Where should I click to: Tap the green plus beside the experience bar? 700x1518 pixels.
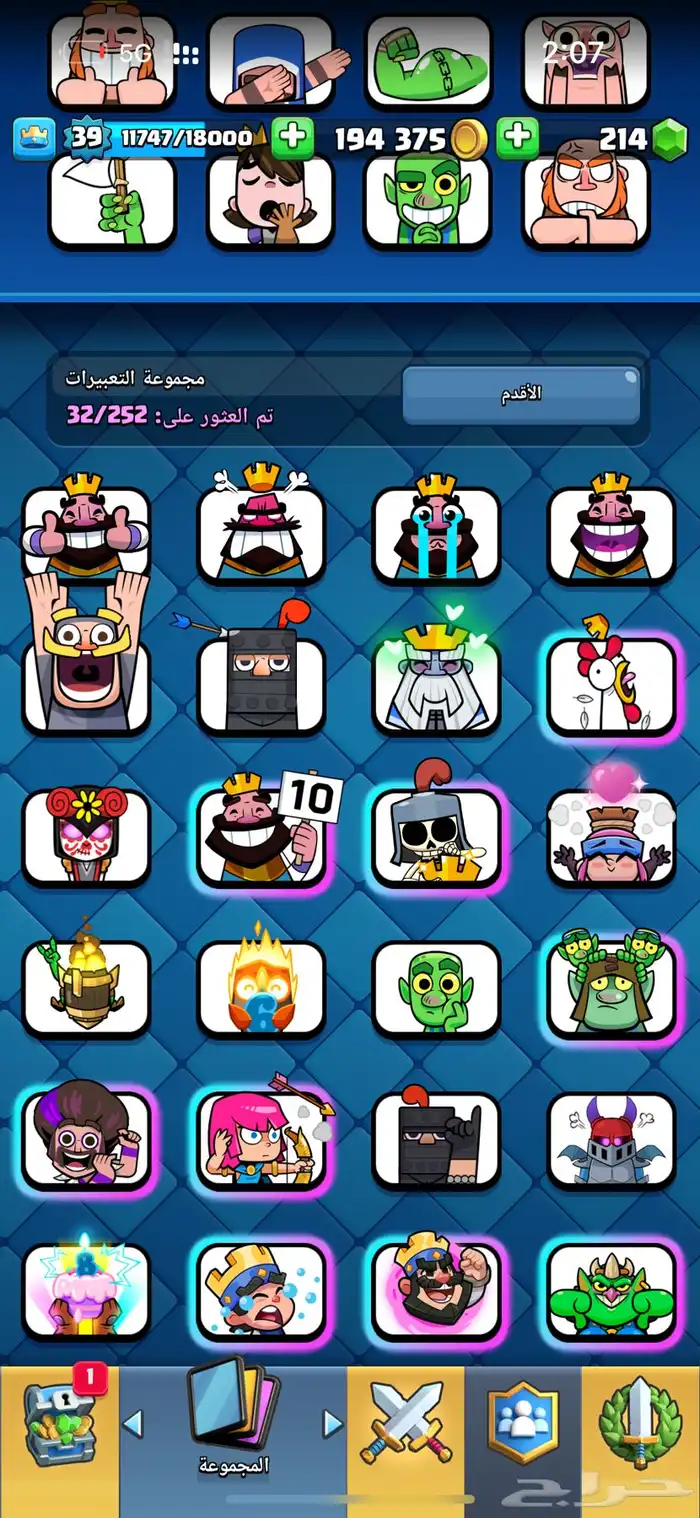(292, 137)
